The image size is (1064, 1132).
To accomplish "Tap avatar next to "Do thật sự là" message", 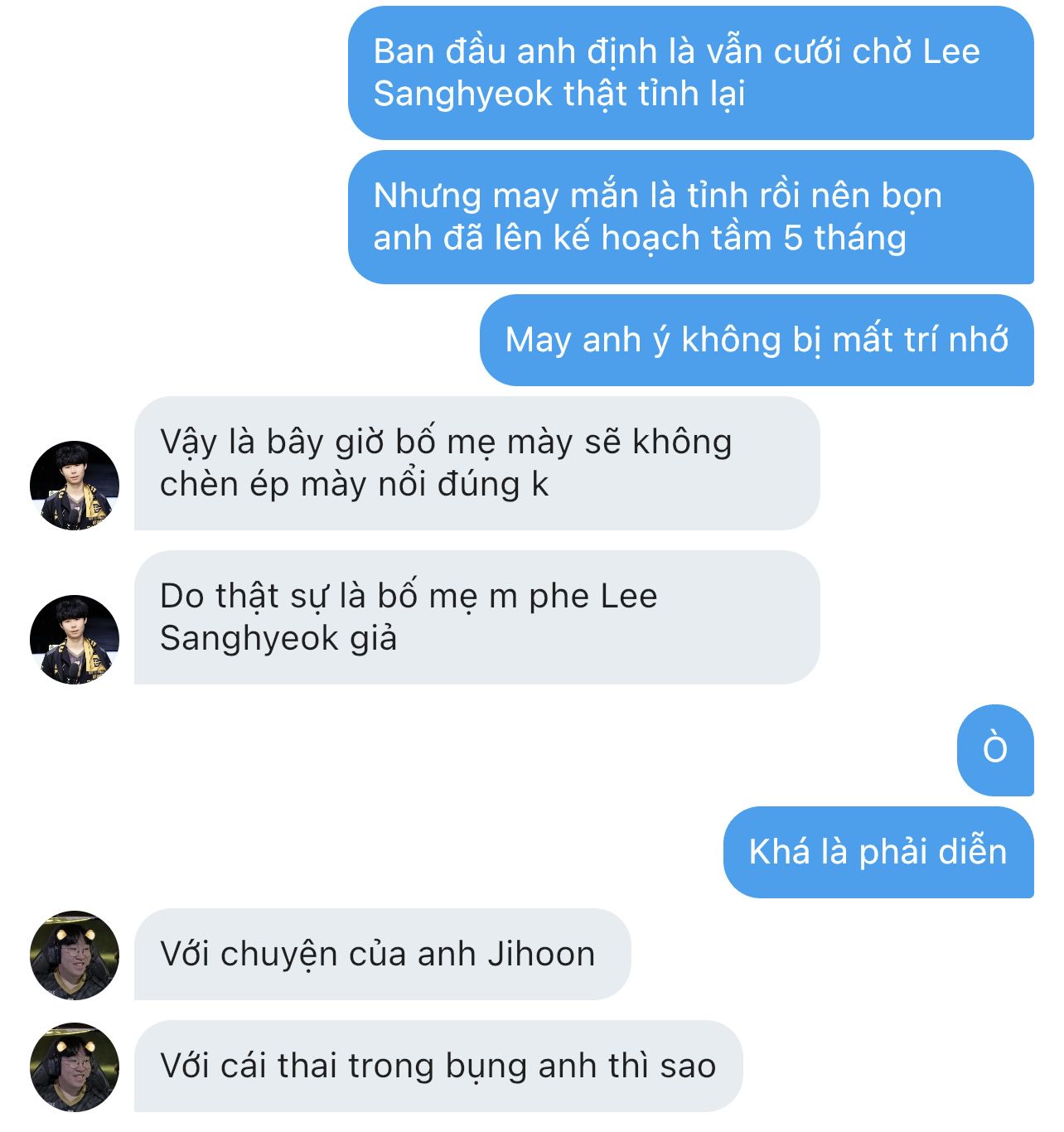I will coord(75,640).
